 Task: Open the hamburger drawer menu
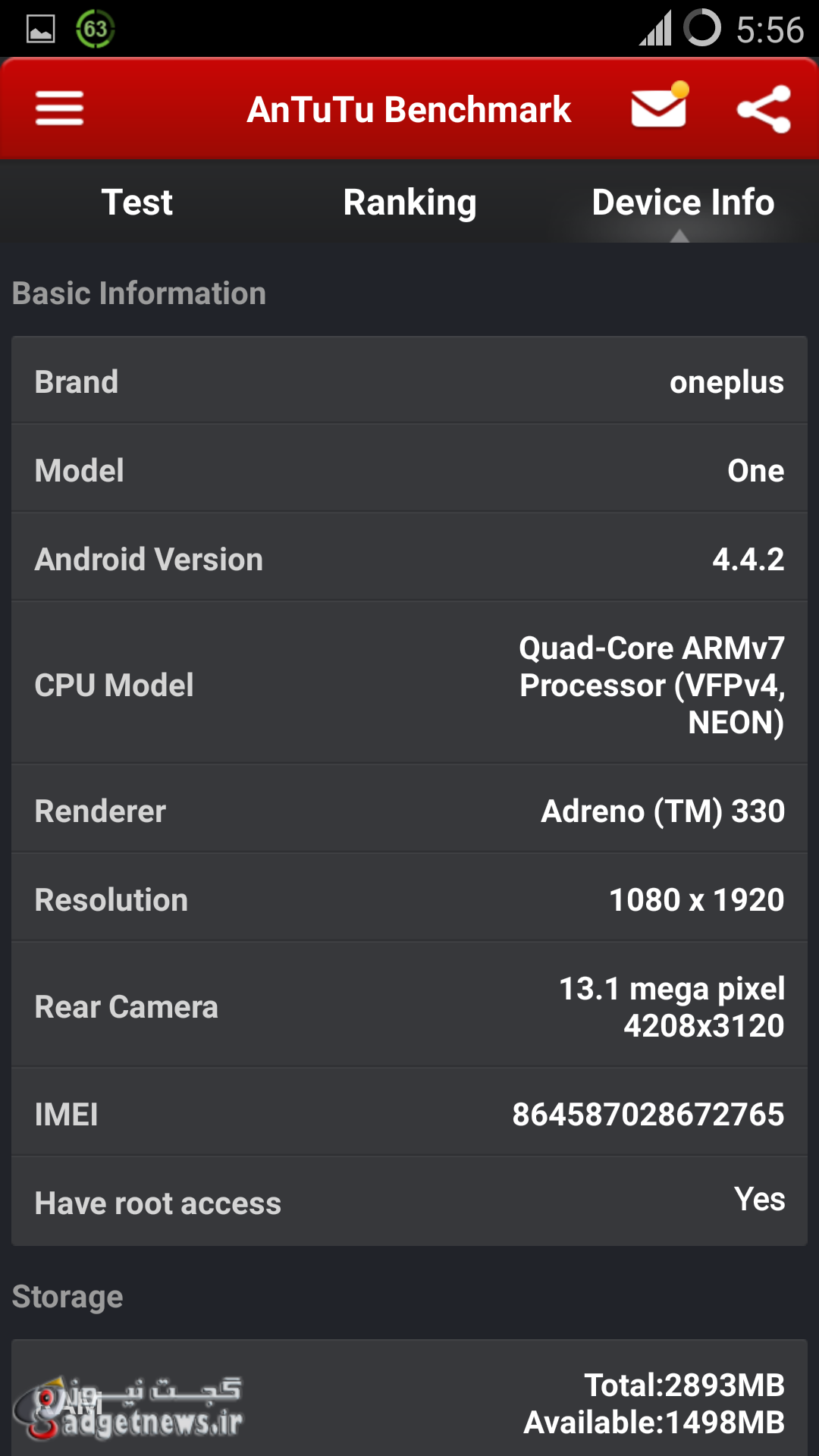click(x=59, y=108)
